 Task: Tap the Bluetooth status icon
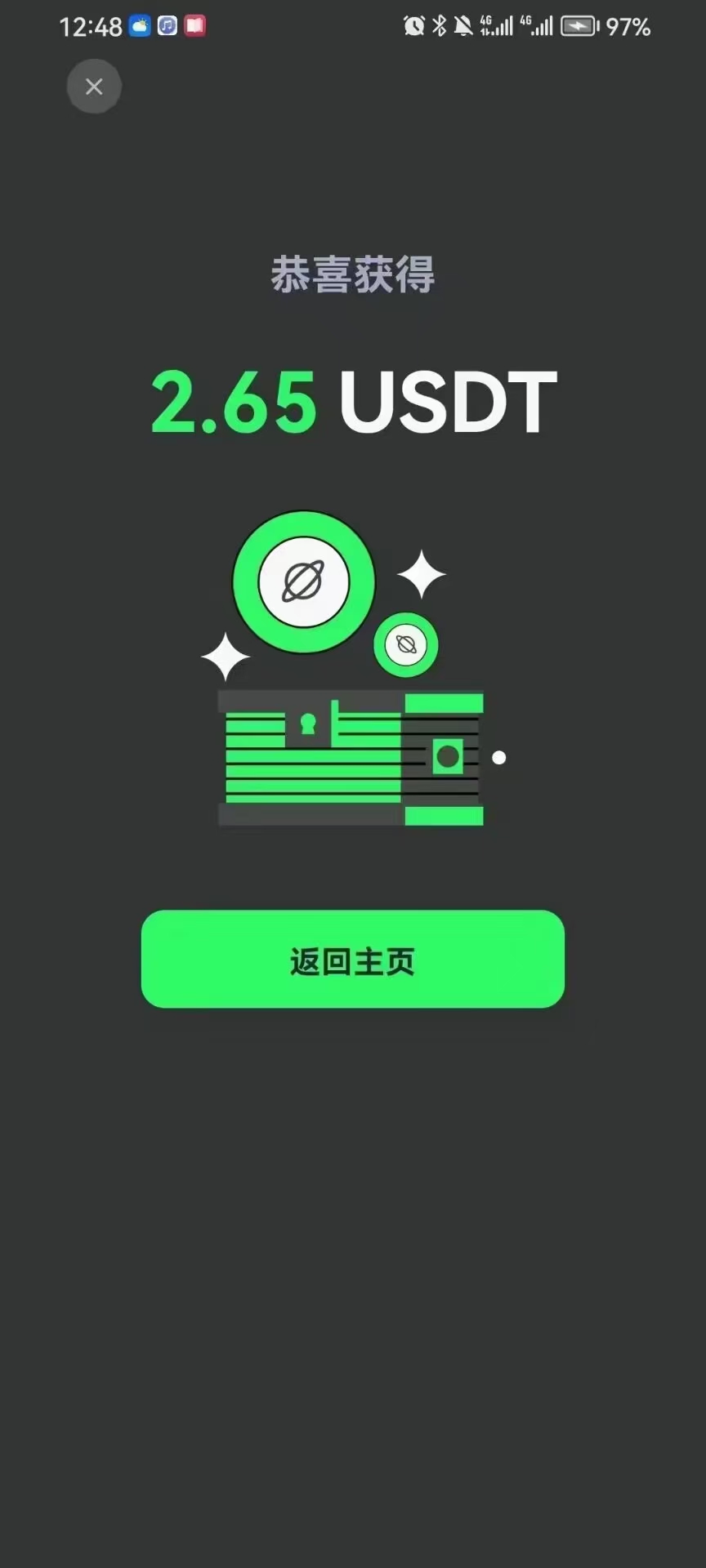440,25
